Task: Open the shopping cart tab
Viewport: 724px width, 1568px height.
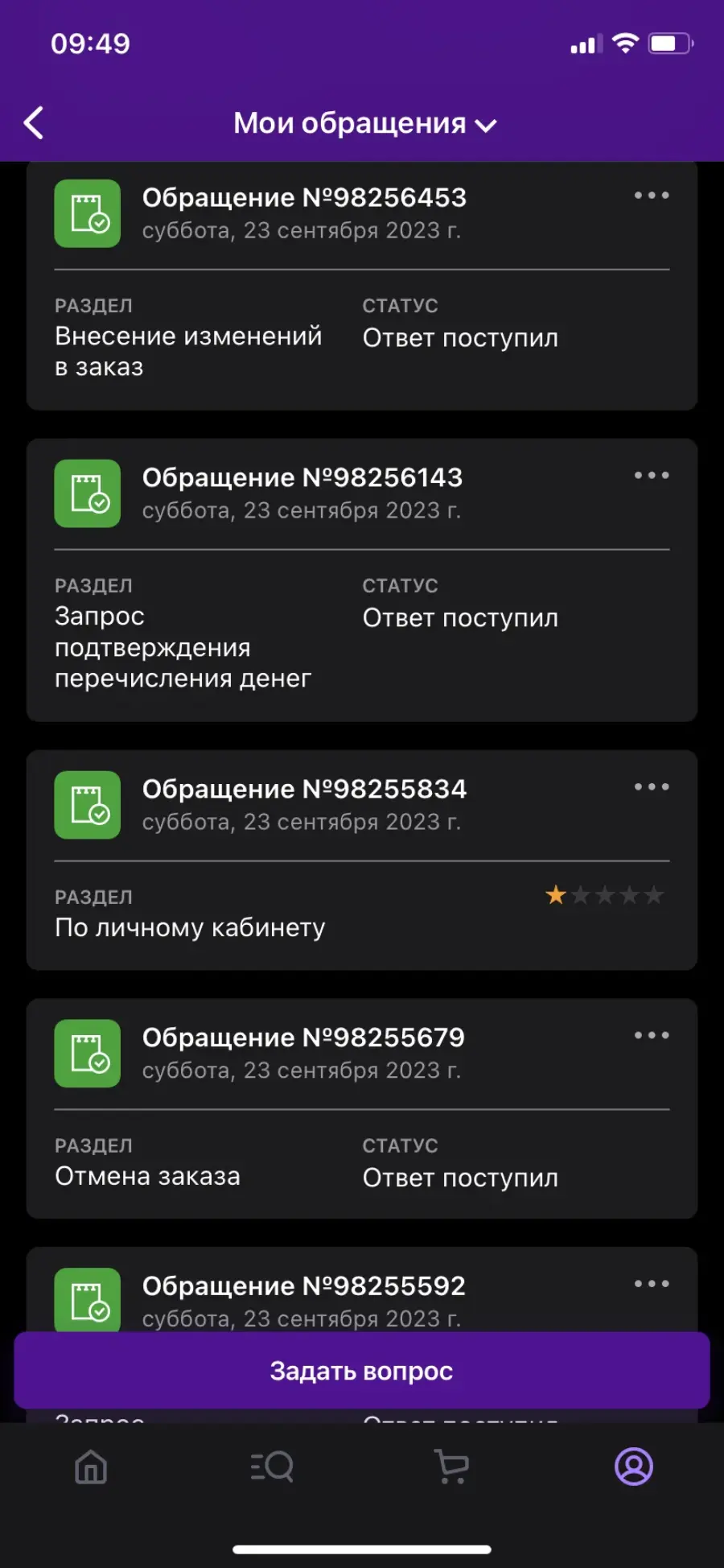Action: click(x=452, y=1467)
